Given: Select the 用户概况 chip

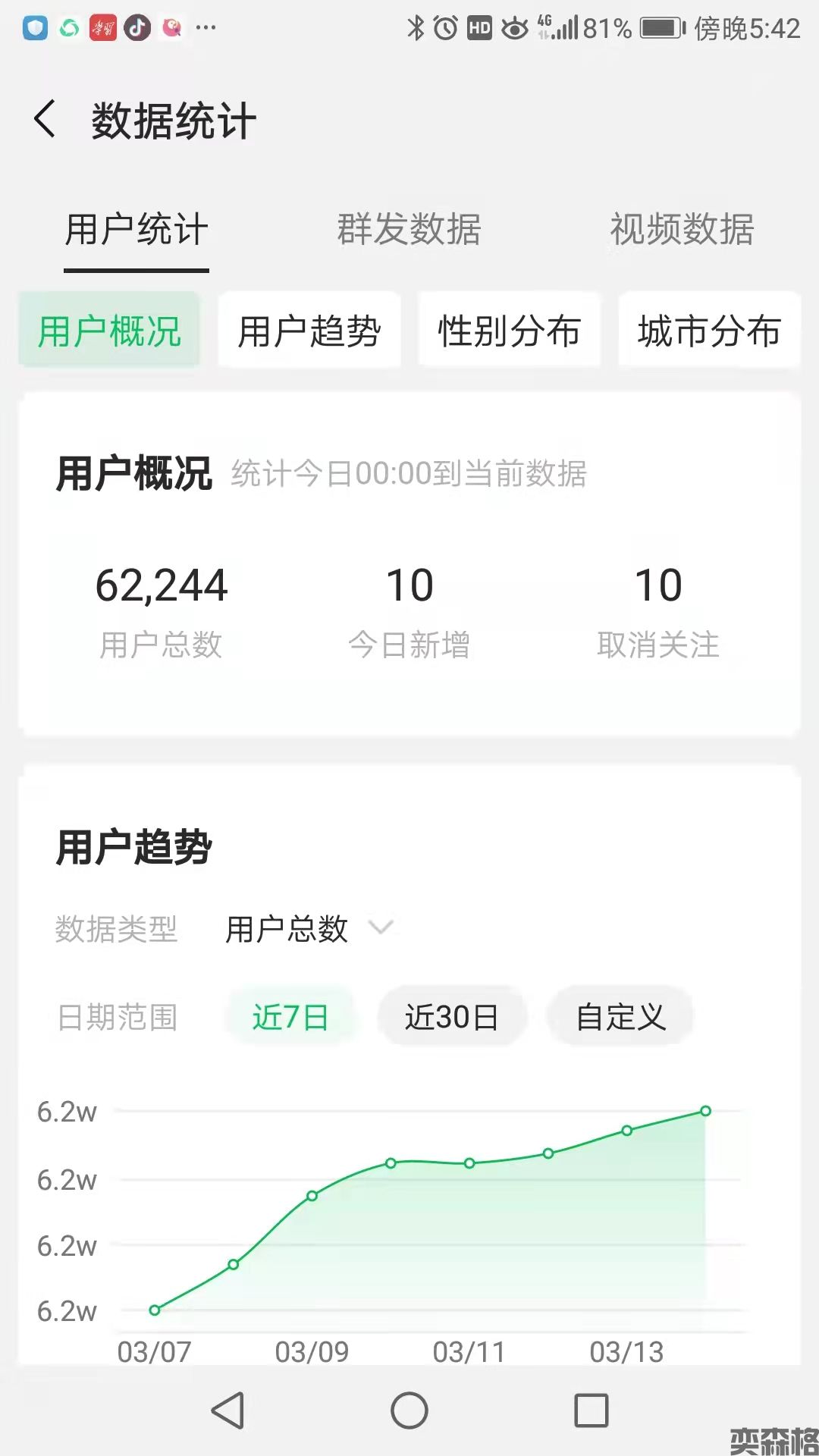Looking at the screenshot, I should click(x=110, y=331).
